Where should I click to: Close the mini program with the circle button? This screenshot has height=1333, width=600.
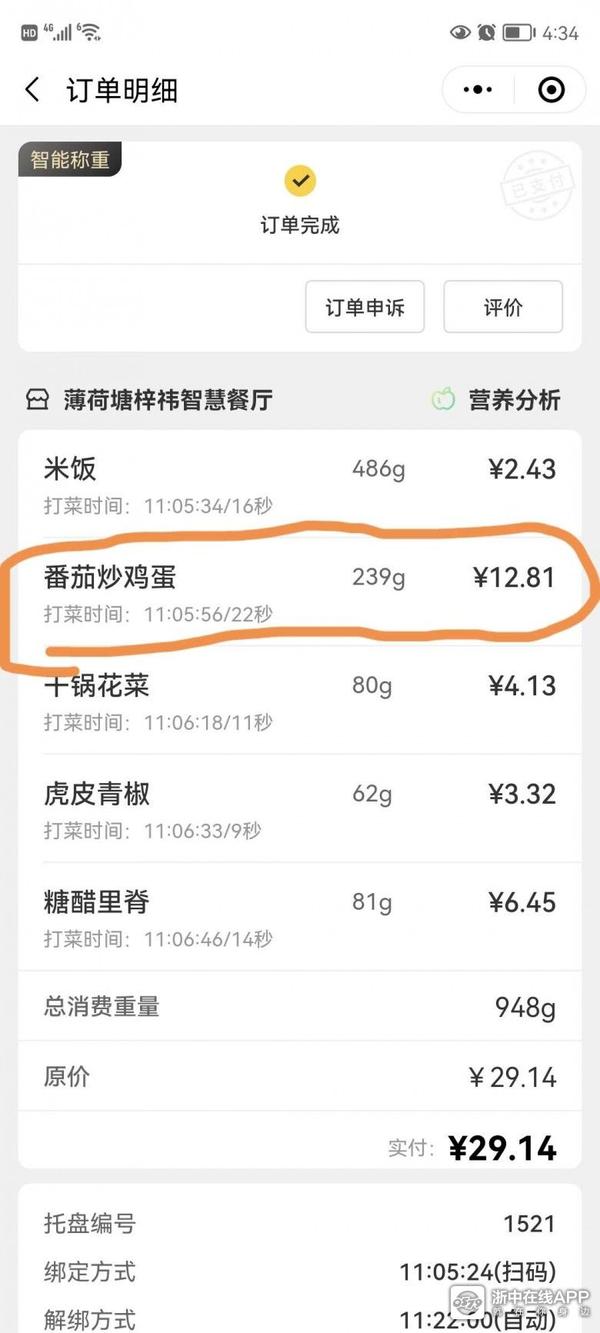pyautogui.click(x=551, y=90)
